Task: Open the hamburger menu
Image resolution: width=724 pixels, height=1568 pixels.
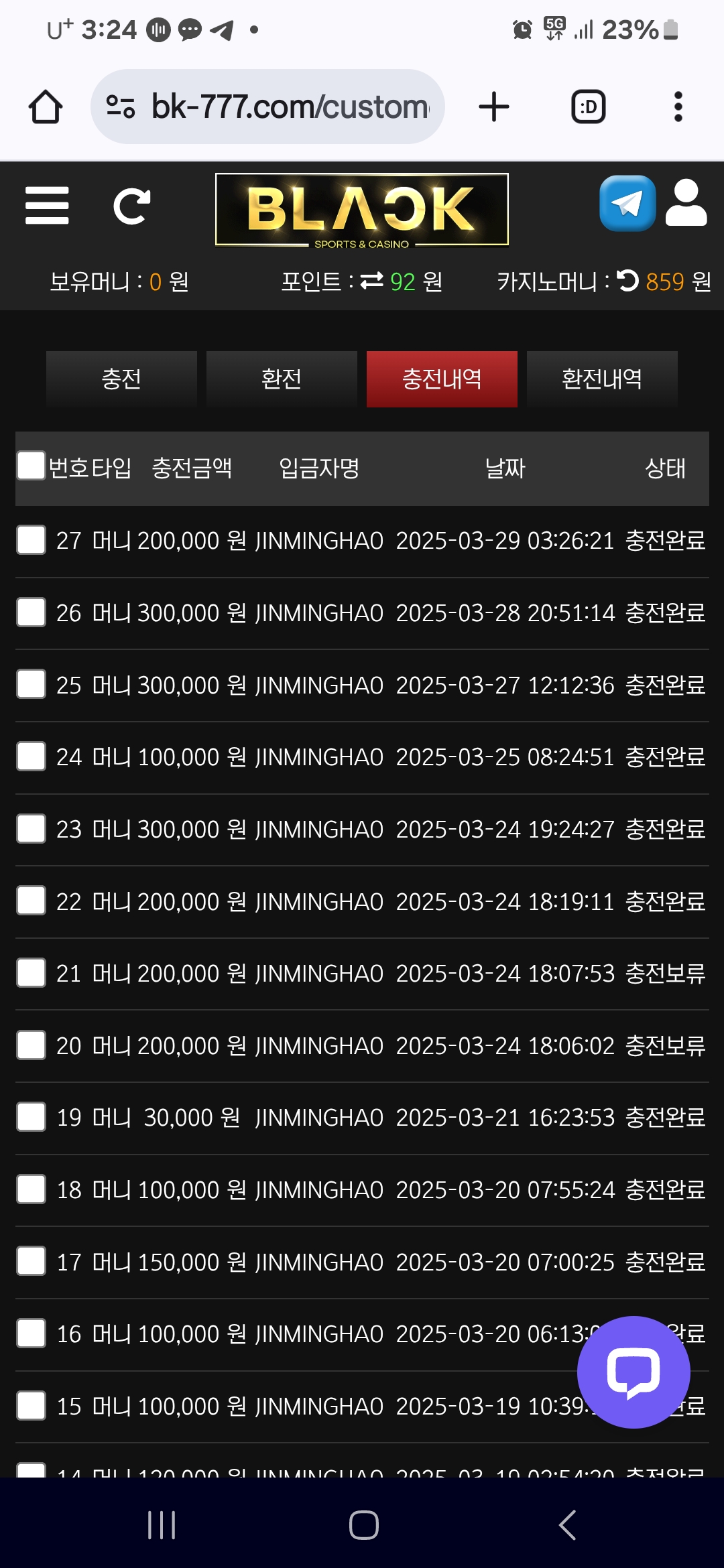Action: click(47, 206)
